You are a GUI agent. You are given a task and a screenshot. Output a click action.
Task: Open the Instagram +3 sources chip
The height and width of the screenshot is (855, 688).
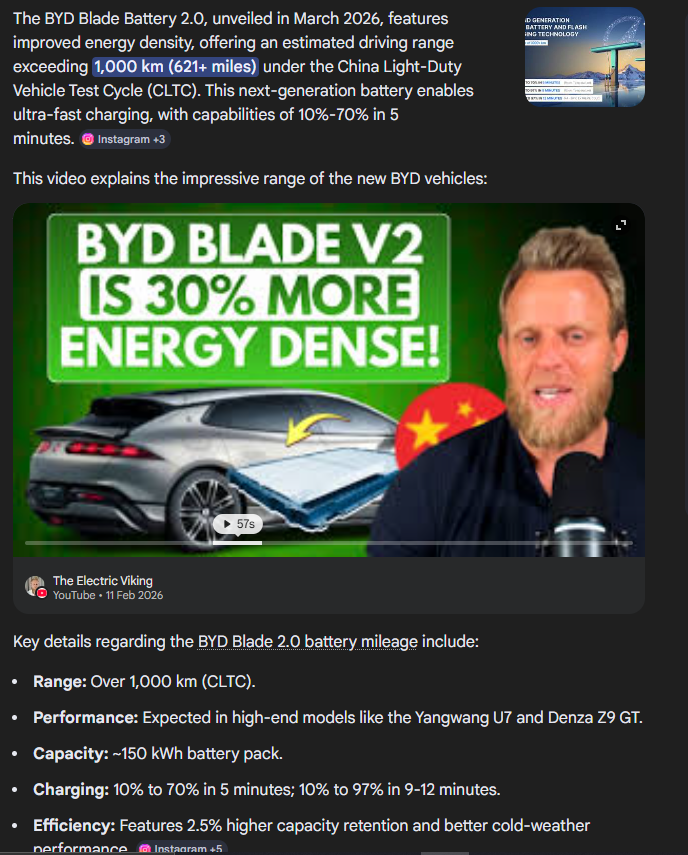(125, 139)
